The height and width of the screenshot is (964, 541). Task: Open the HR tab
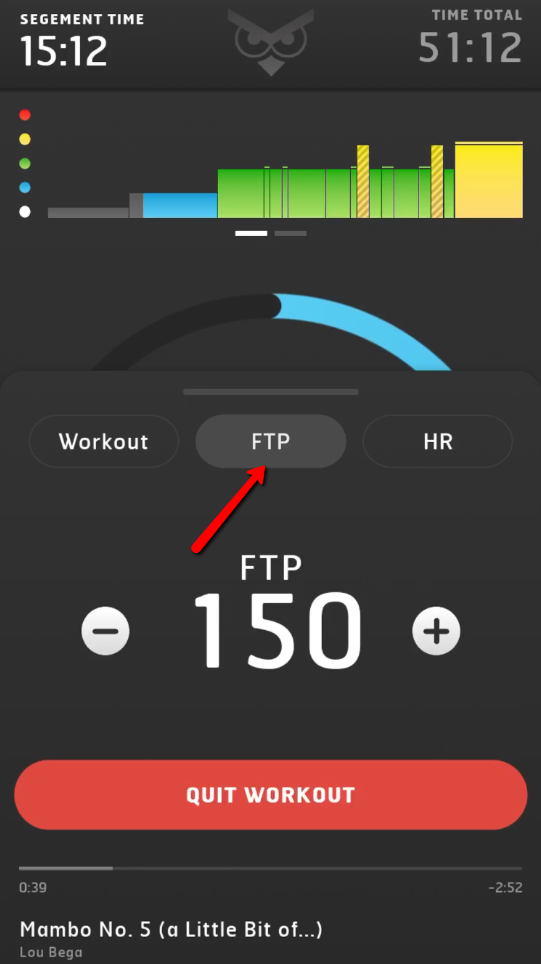click(x=438, y=441)
